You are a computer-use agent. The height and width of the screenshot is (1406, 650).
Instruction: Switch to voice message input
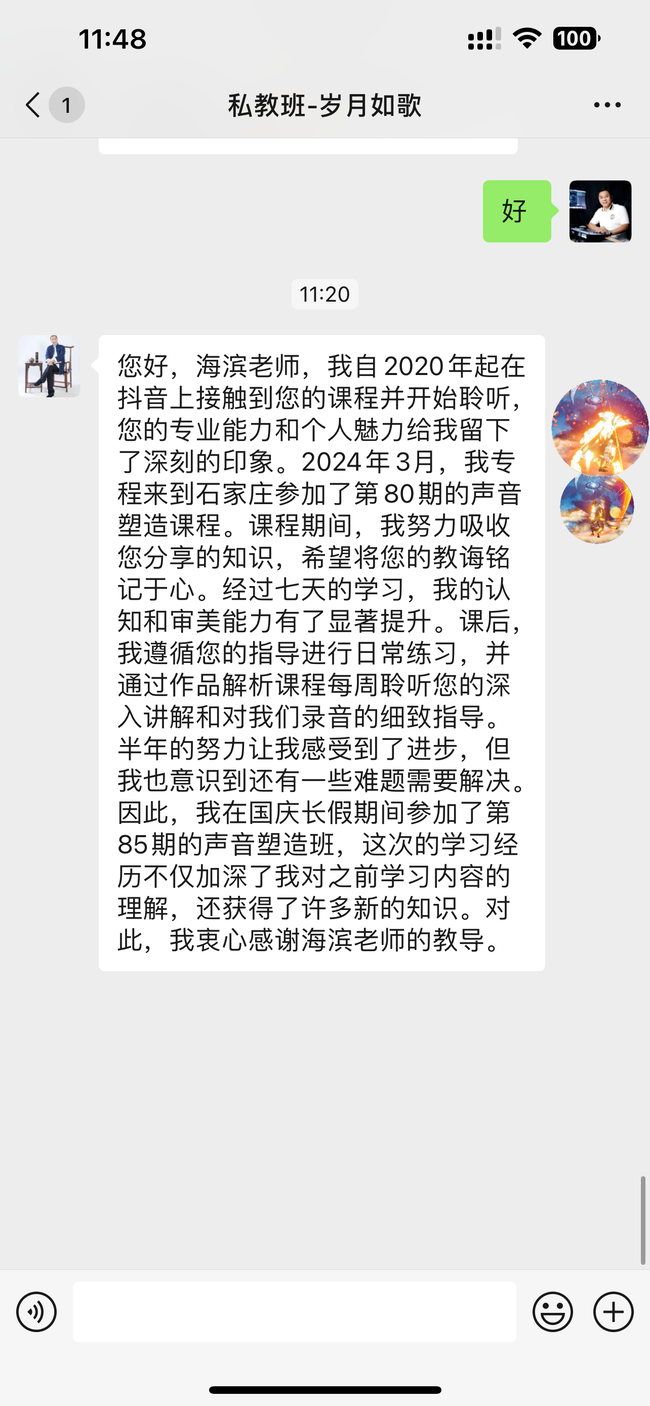coord(37,1312)
